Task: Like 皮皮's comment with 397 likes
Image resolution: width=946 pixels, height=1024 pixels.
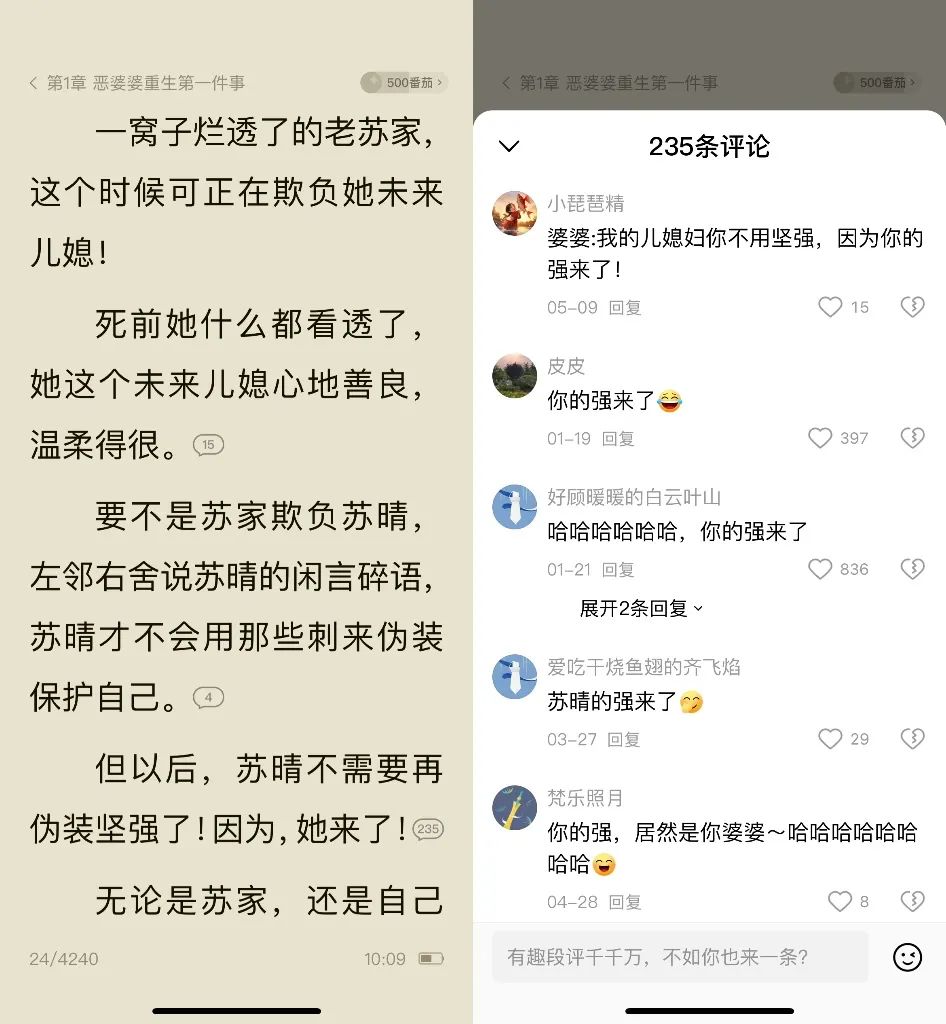Action: (x=821, y=438)
